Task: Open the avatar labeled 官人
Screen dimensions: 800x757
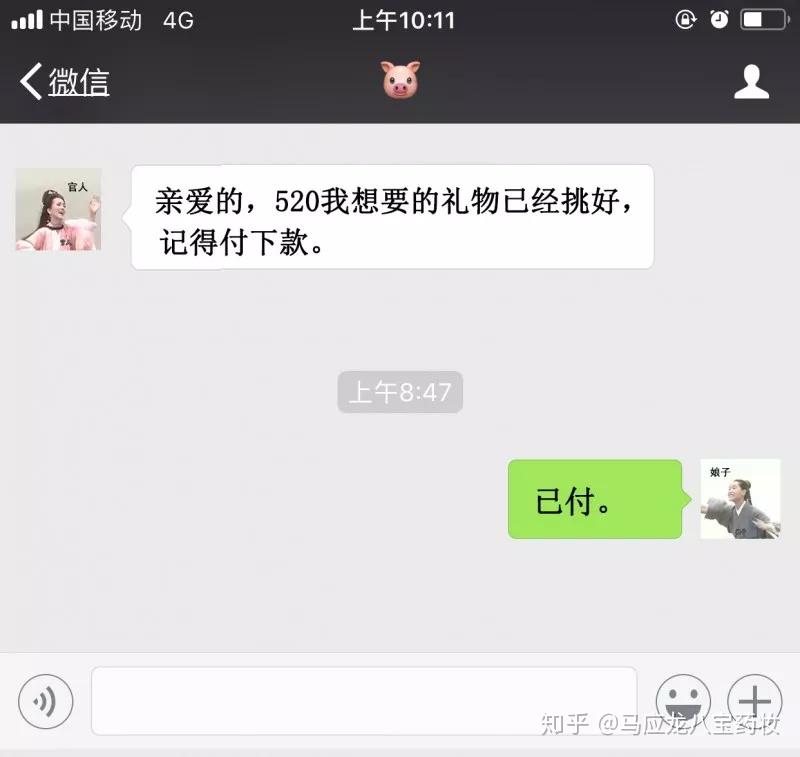Action: tap(59, 210)
